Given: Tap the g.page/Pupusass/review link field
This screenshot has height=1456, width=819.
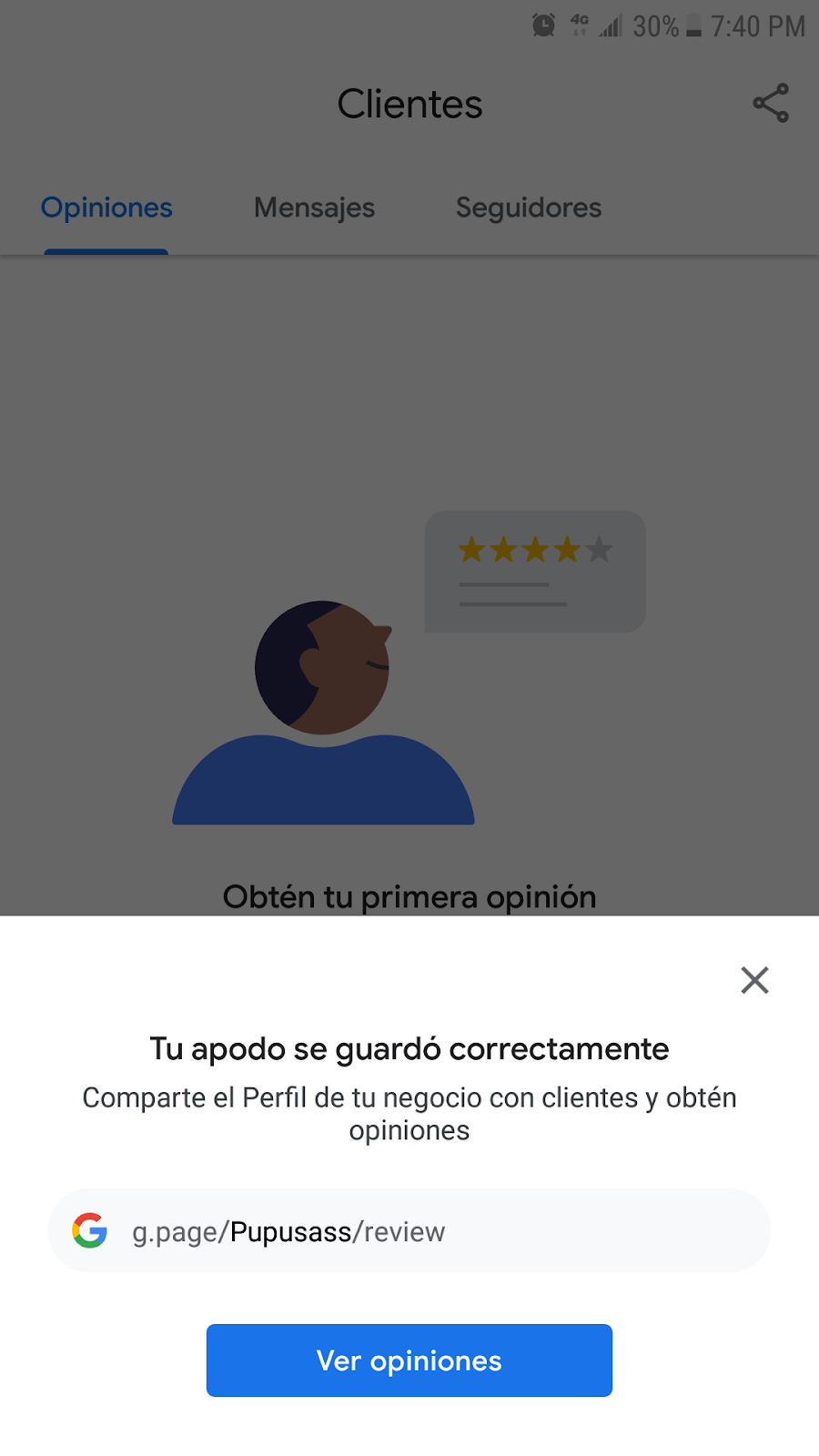Looking at the screenshot, I should 409,1230.
